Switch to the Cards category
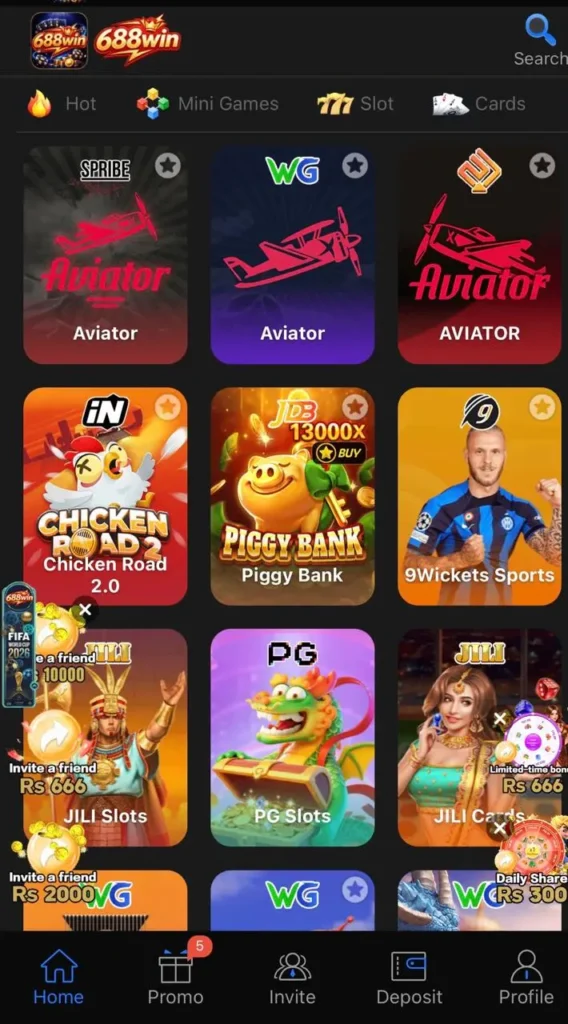This screenshot has width=568, height=1024. coord(479,104)
